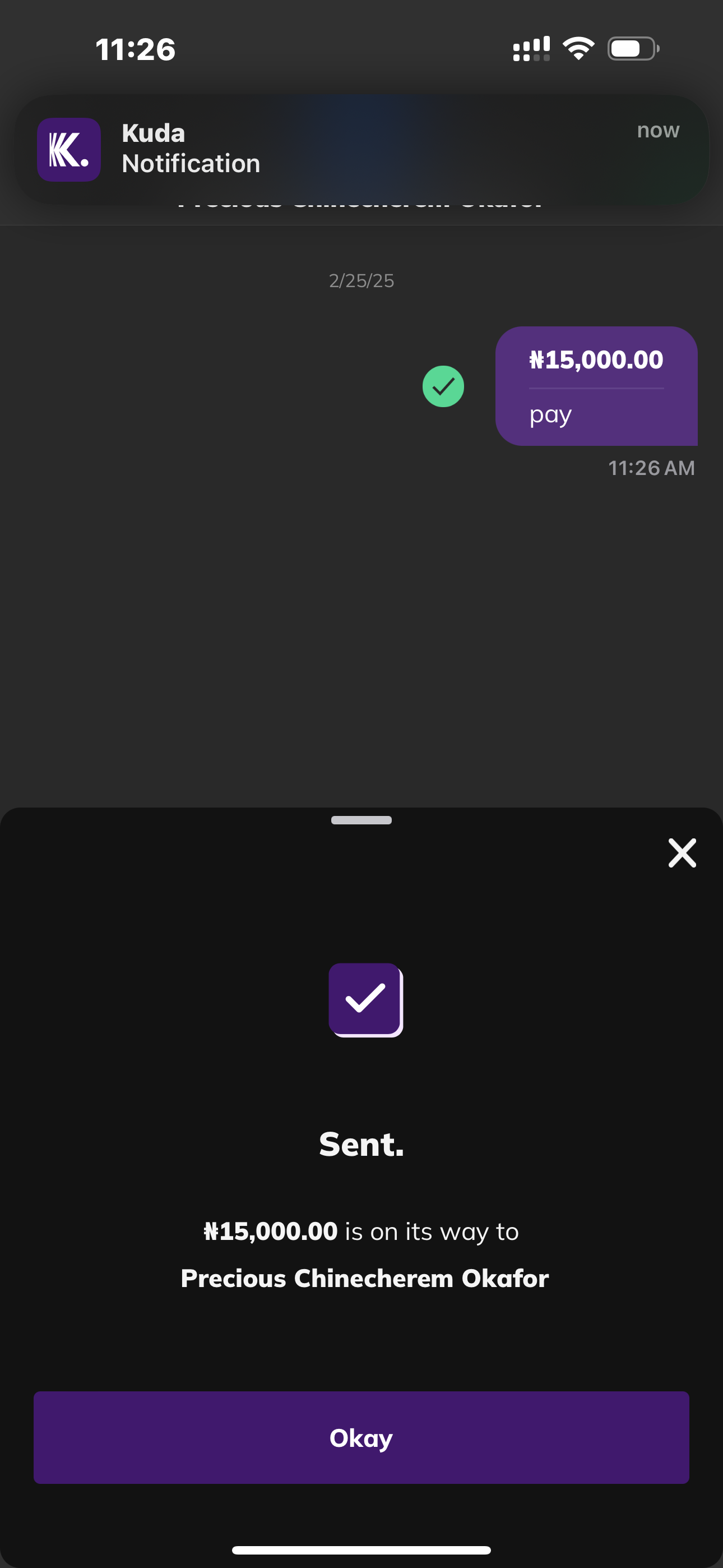
Task: Close the Sent confirmation sheet
Action: click(682, 852)
